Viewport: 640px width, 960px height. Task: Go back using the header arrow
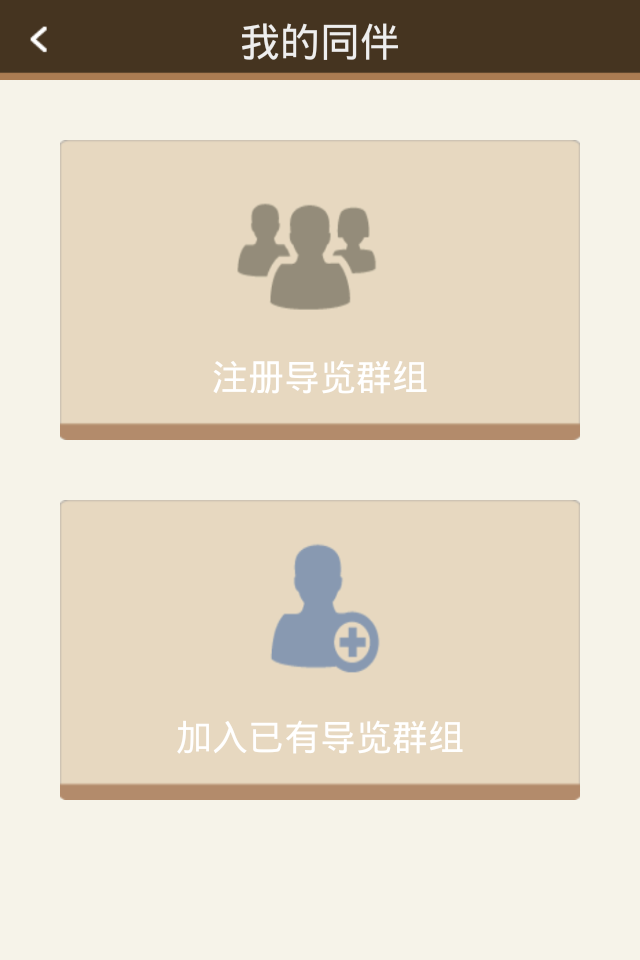coord(39,40)
